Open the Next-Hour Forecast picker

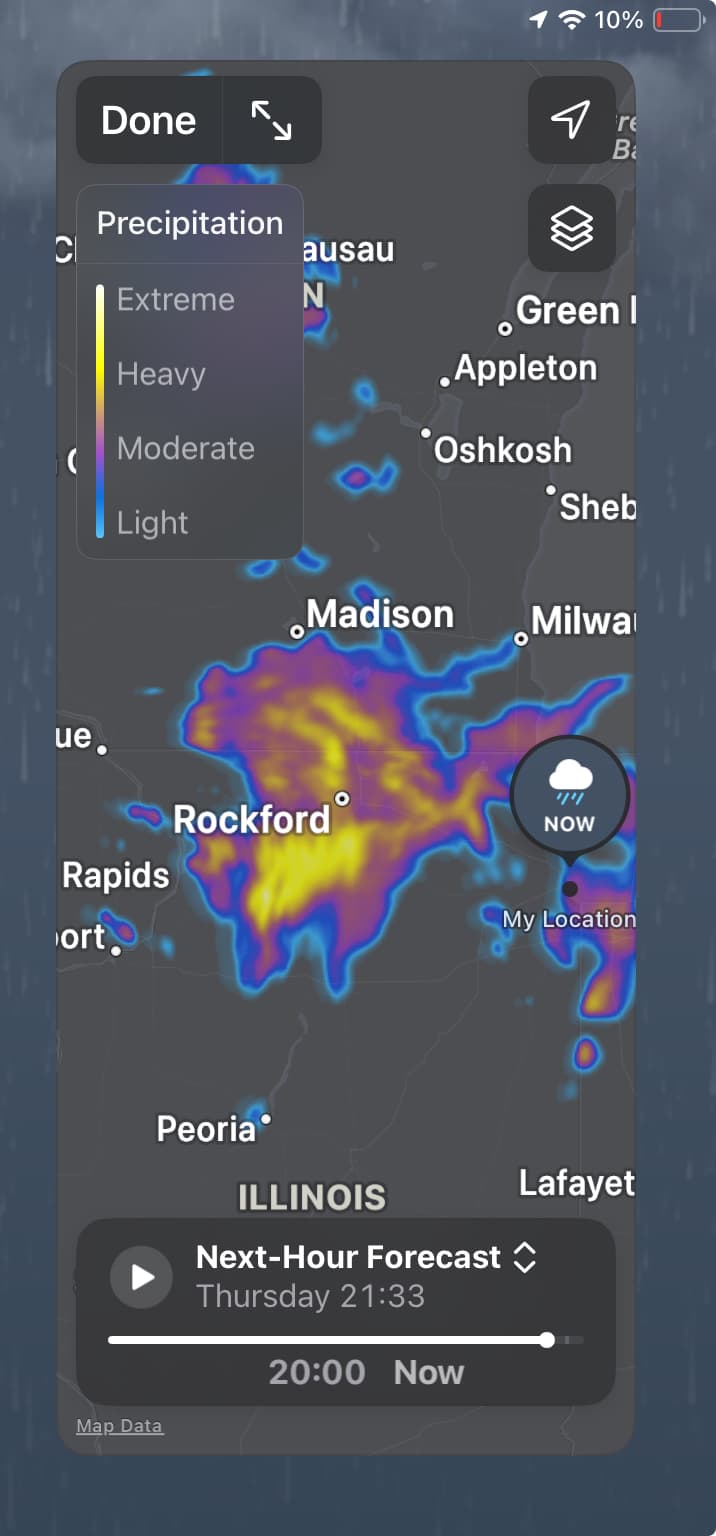tap(366, 1257)
